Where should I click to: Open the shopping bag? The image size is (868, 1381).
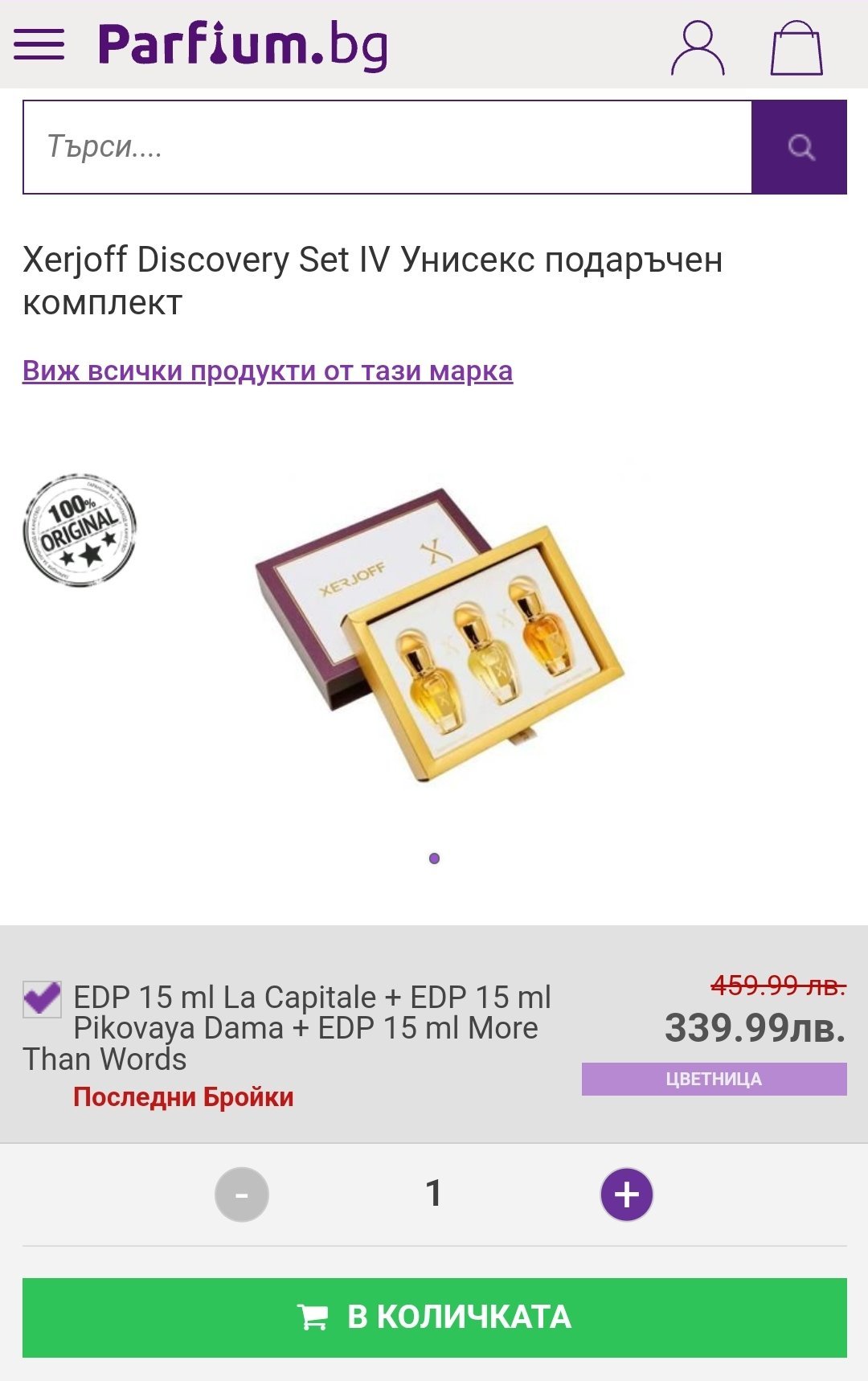click(796, 48)
